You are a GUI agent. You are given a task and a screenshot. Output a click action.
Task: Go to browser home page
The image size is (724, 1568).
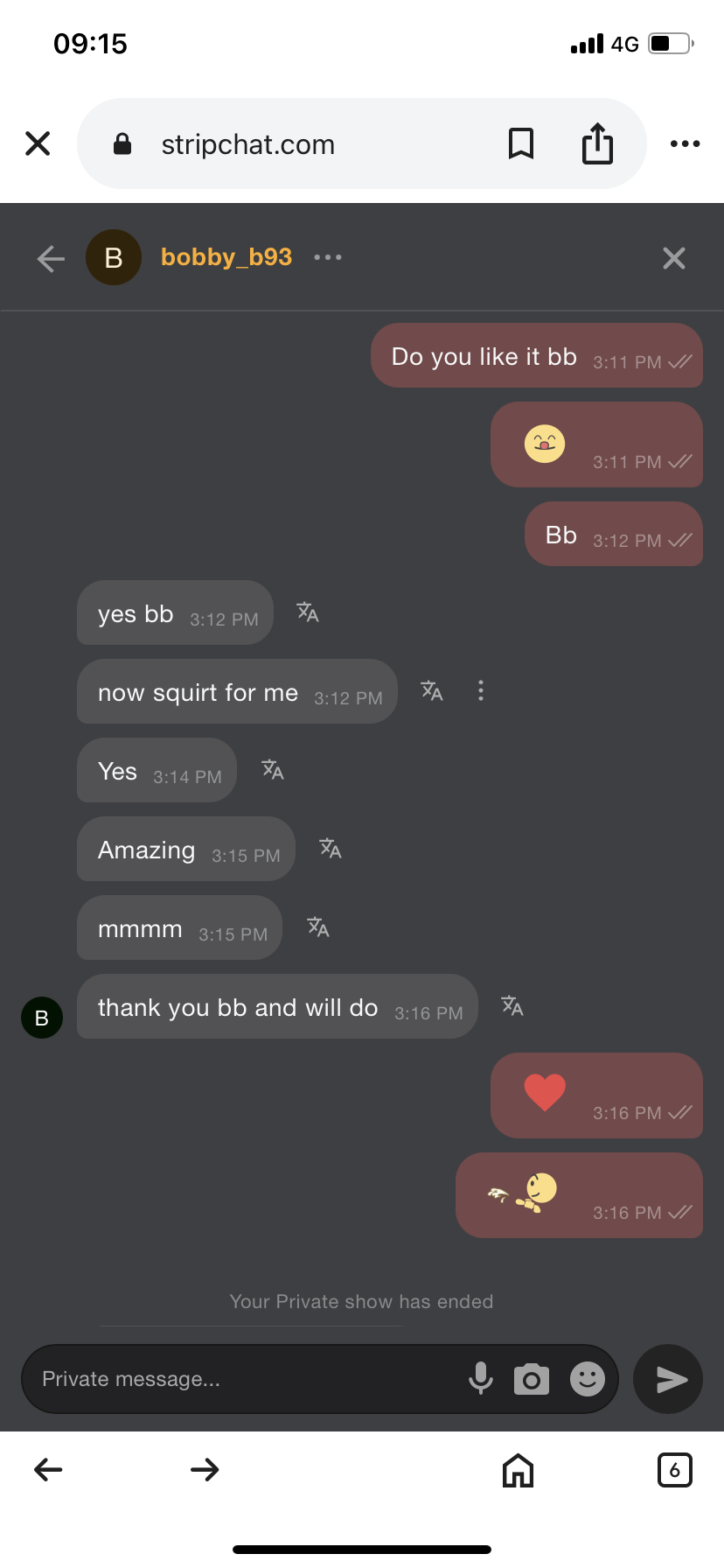point(518,1470)
